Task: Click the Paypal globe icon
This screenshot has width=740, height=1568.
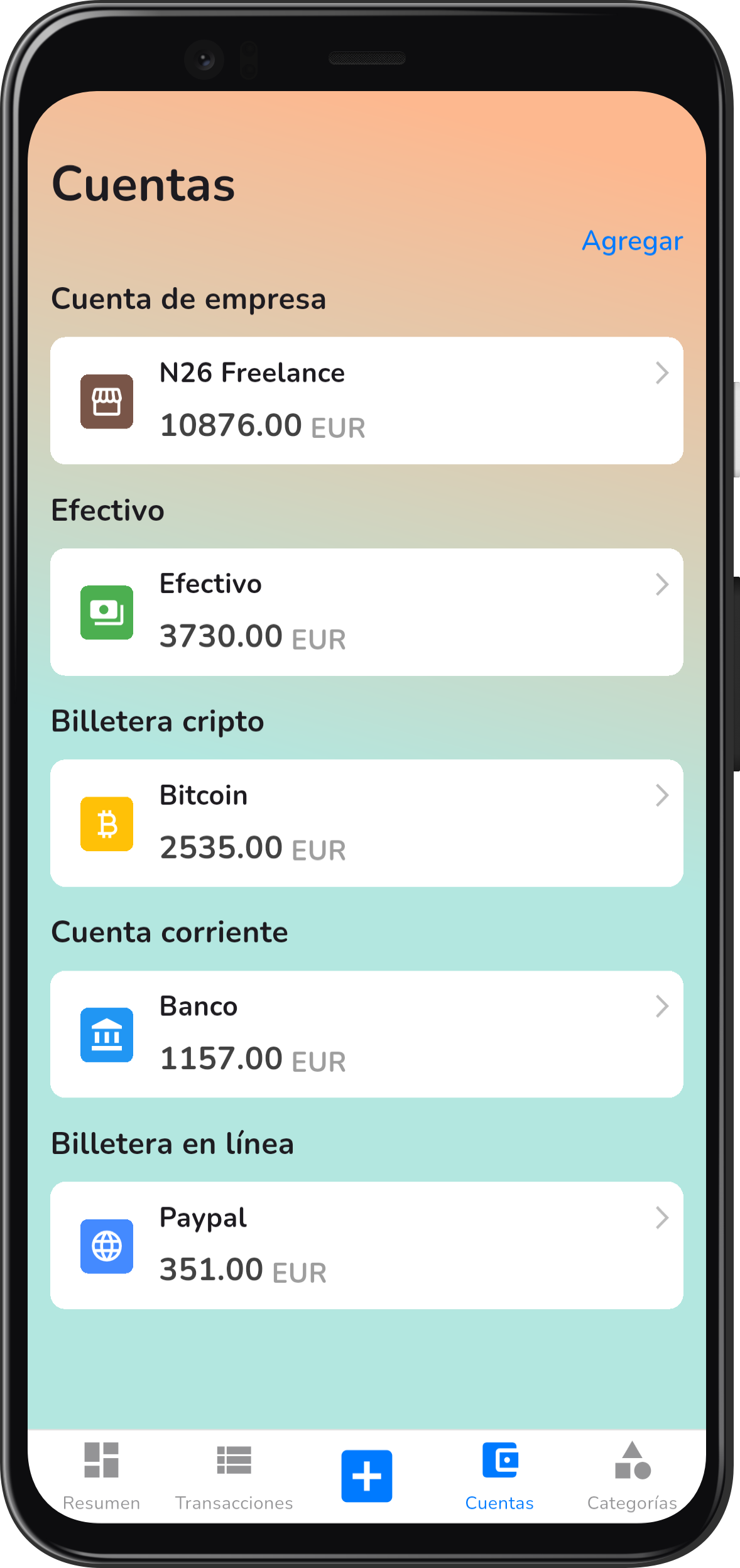Action: click(106, 1247)
